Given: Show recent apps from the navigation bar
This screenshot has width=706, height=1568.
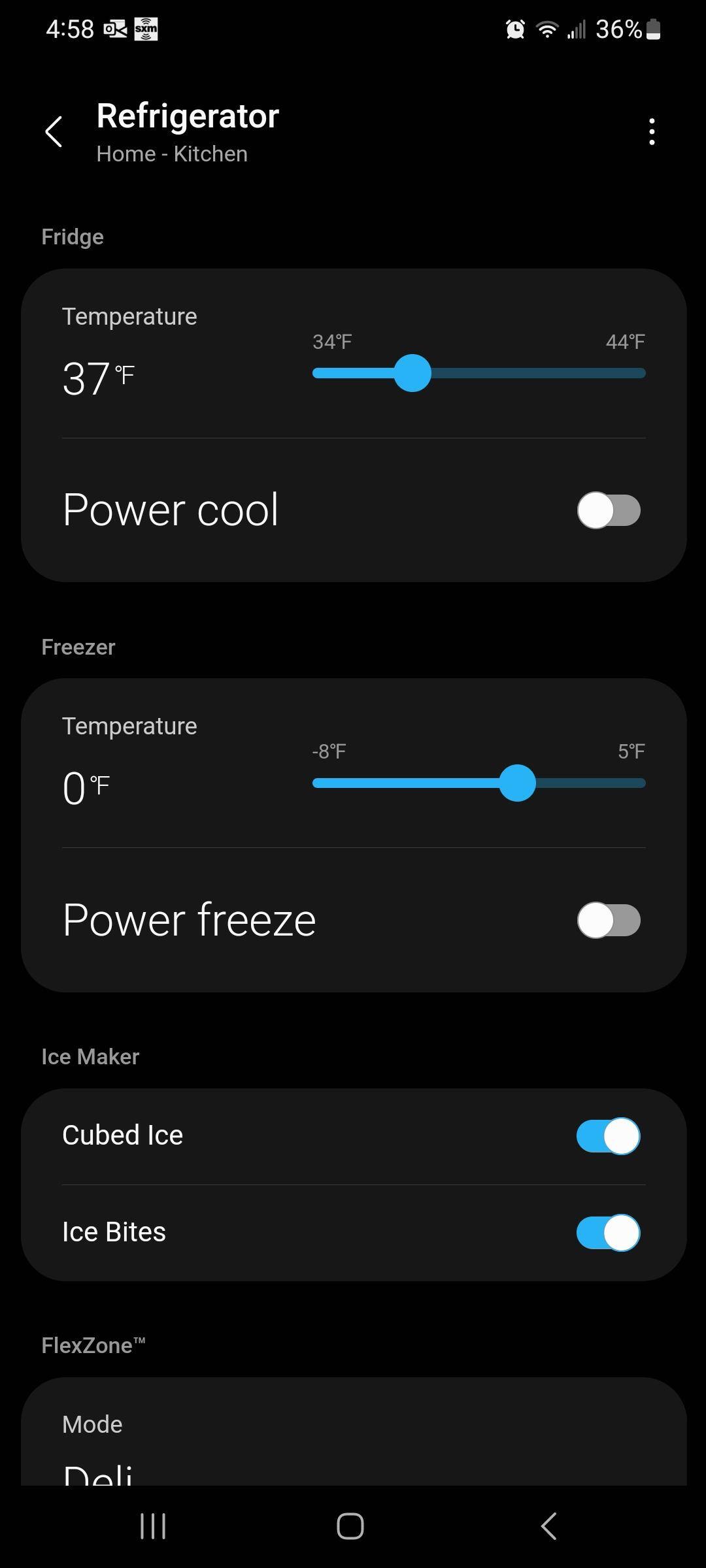Looking at the screenshot, I should pos(153,1527).
